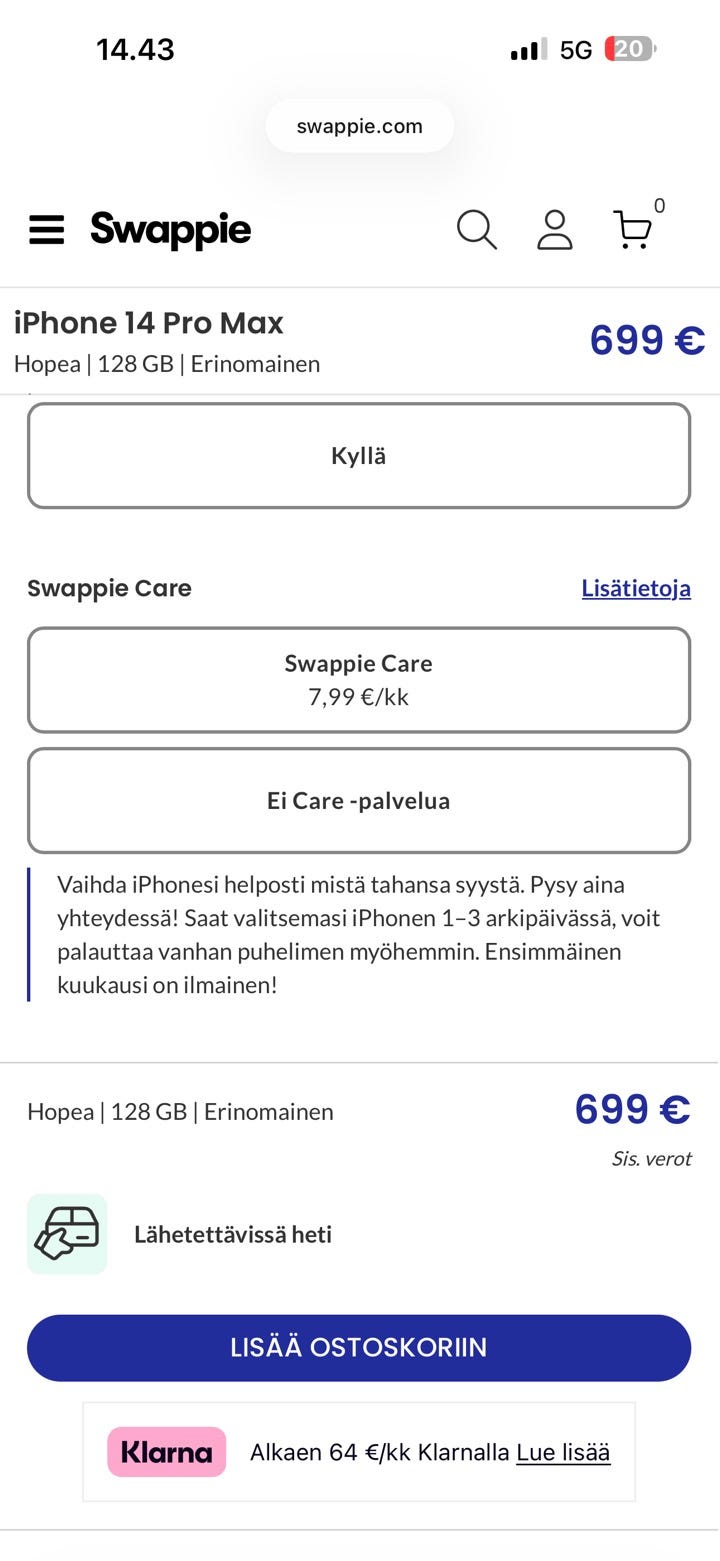Click the iPhone 14 Pro Max title
The width and height of the screenshot is (720, 1561).
150,322
